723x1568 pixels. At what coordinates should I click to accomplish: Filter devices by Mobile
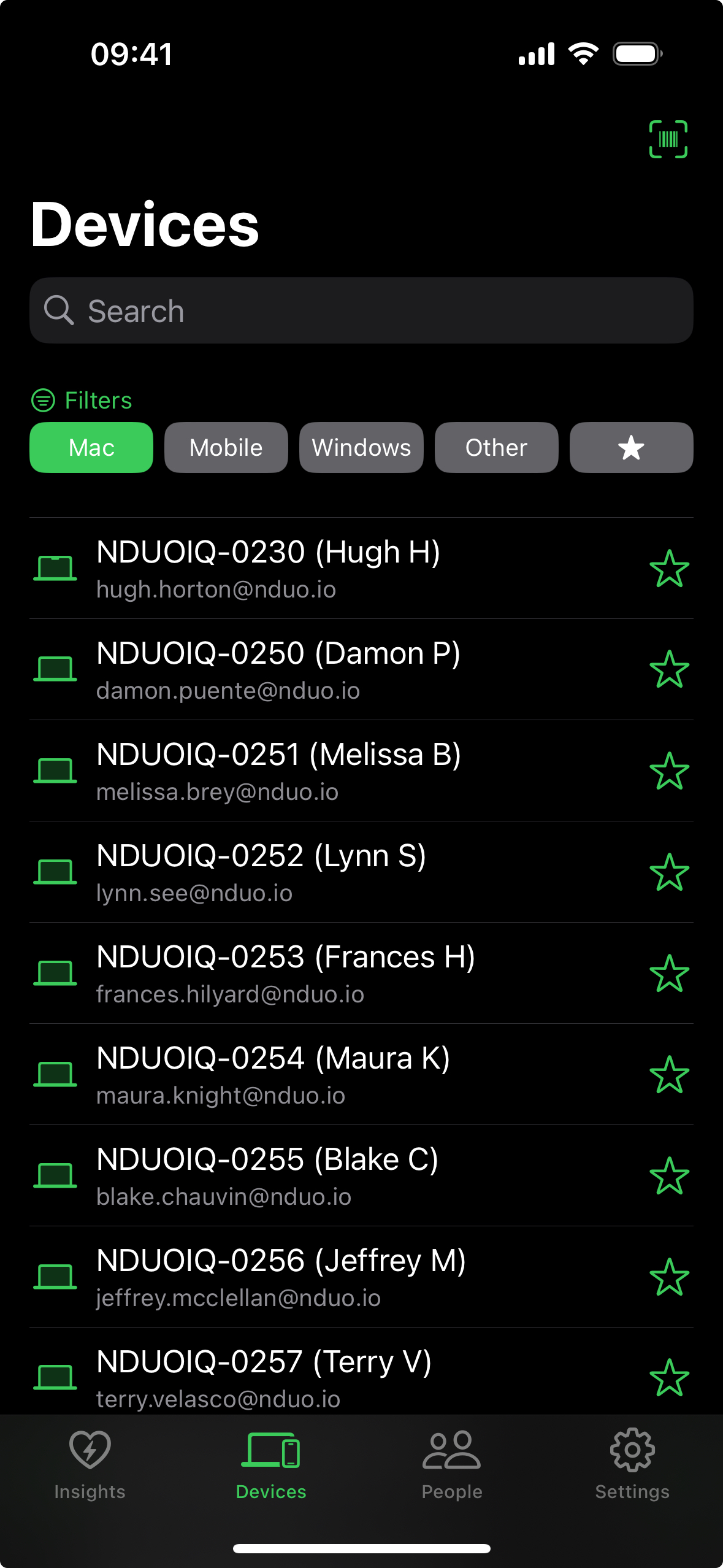click(x=226, y=448)
